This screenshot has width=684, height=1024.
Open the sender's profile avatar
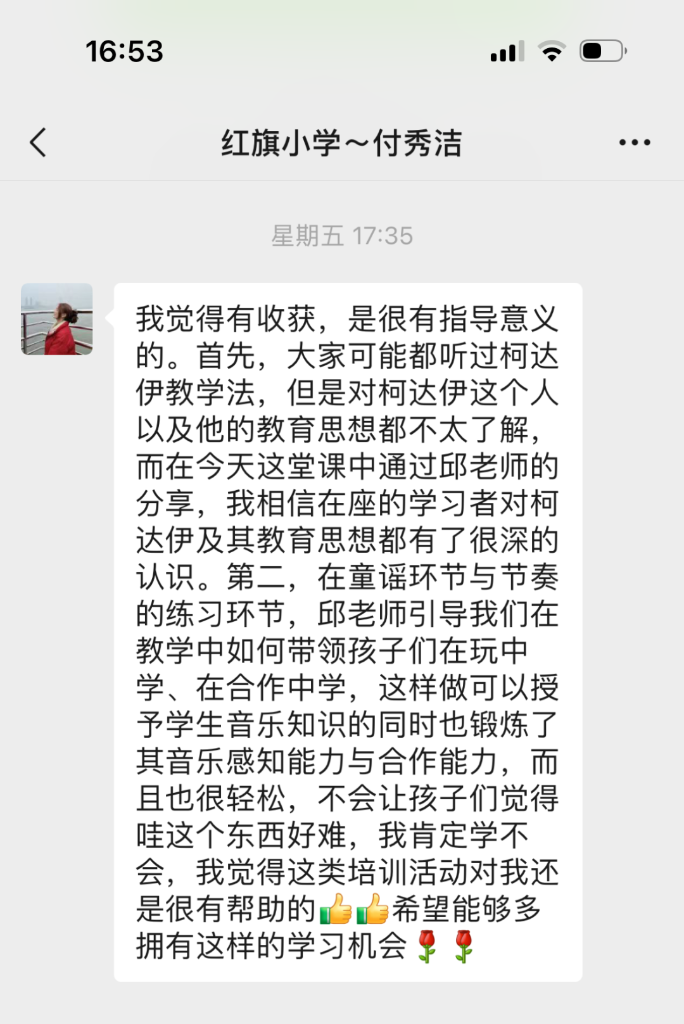57,319
